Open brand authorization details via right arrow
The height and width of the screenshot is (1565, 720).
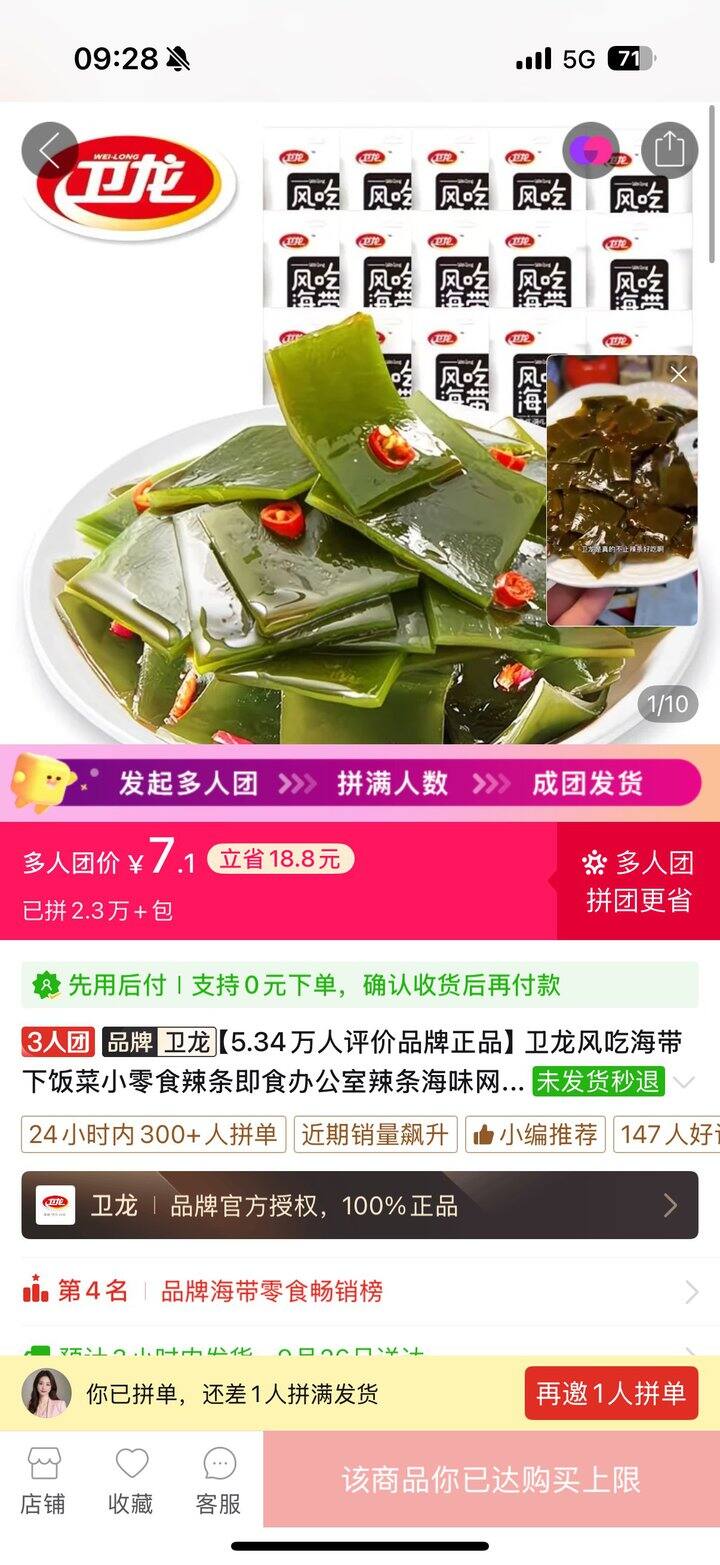tap(672, 1205)
